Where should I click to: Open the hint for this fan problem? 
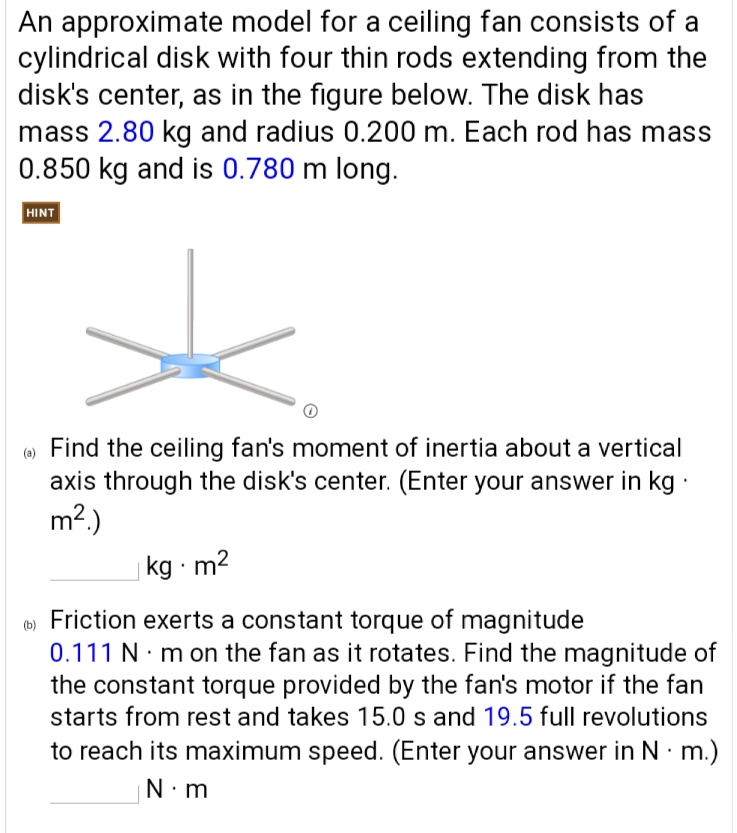pyautogui.click(x=38, y=212)
